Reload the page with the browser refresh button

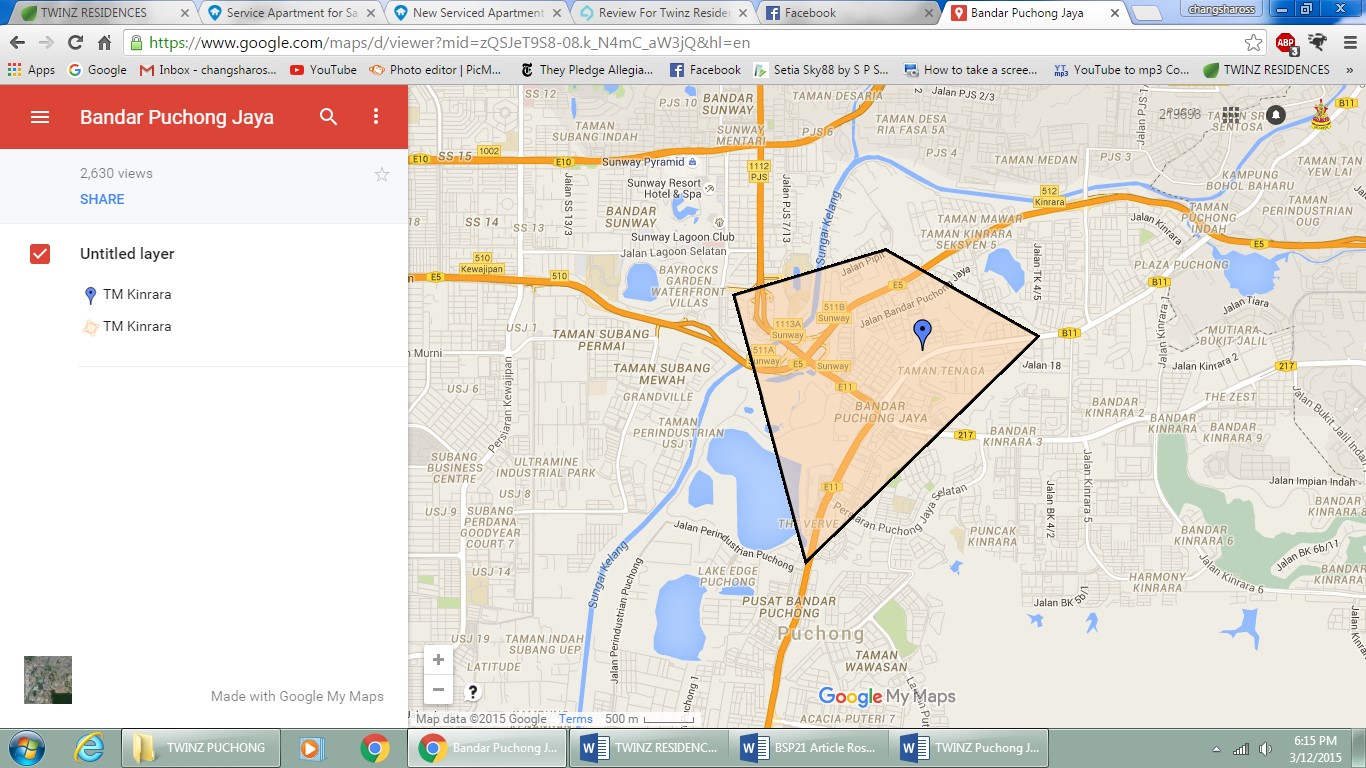75,43
